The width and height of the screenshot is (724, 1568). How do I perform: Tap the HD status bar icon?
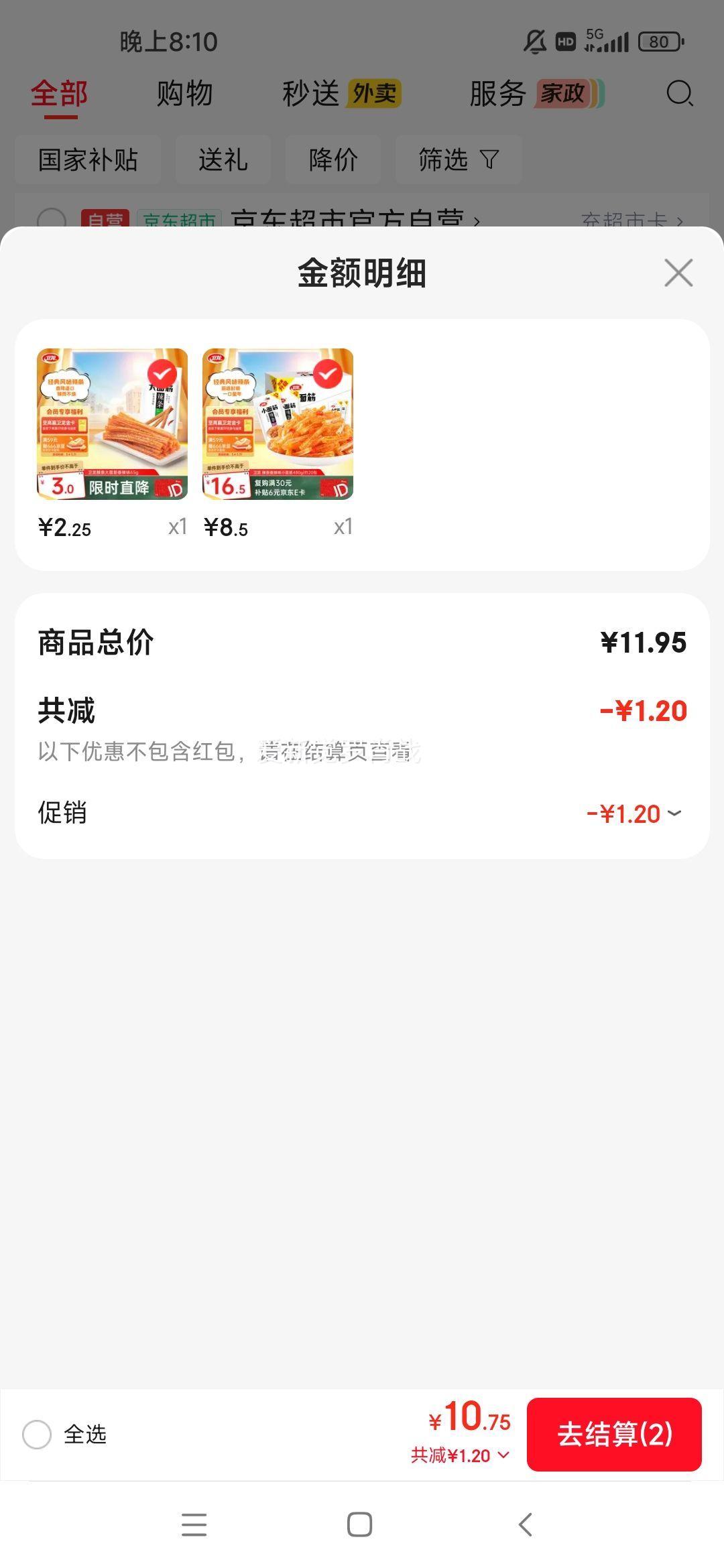pos(564,42)
